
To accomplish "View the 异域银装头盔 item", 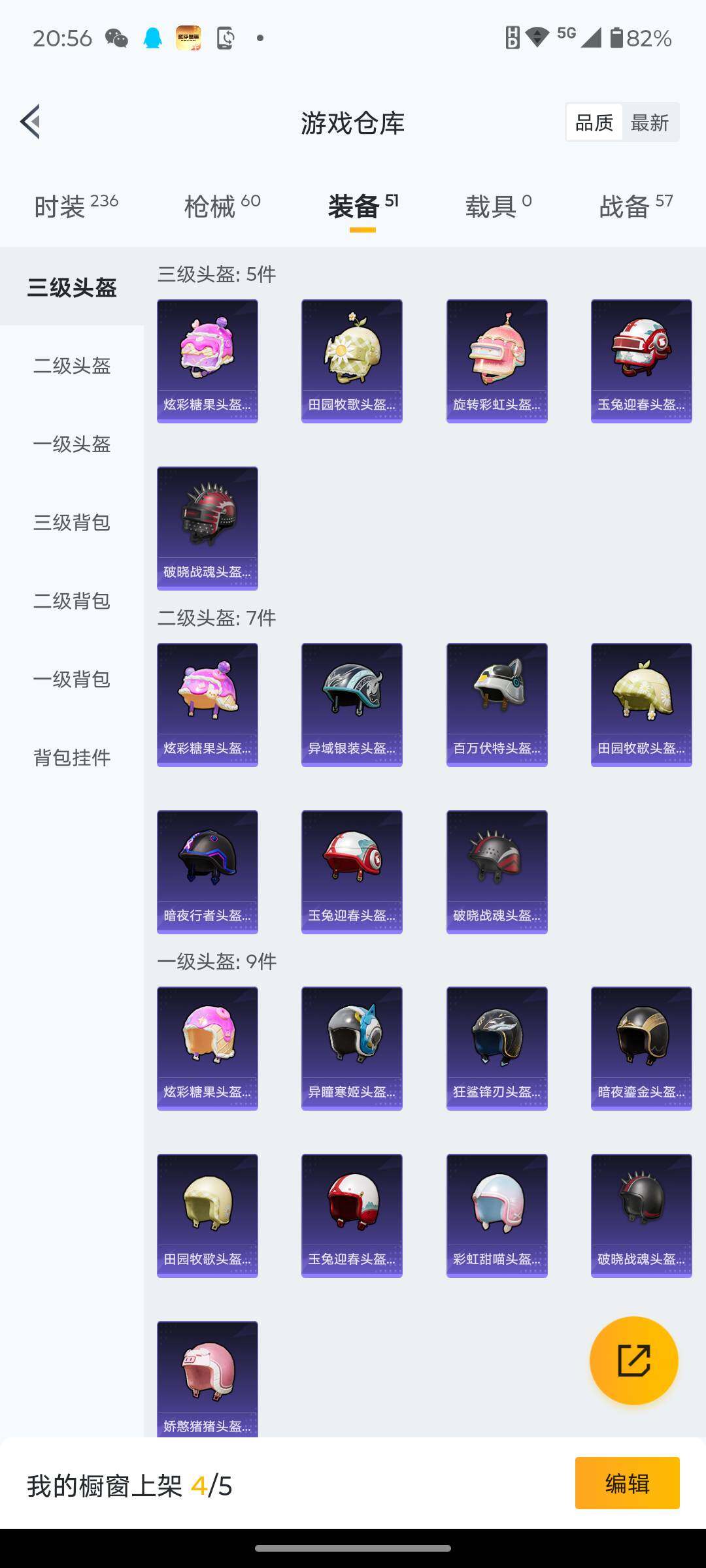I will coord(352,704).
